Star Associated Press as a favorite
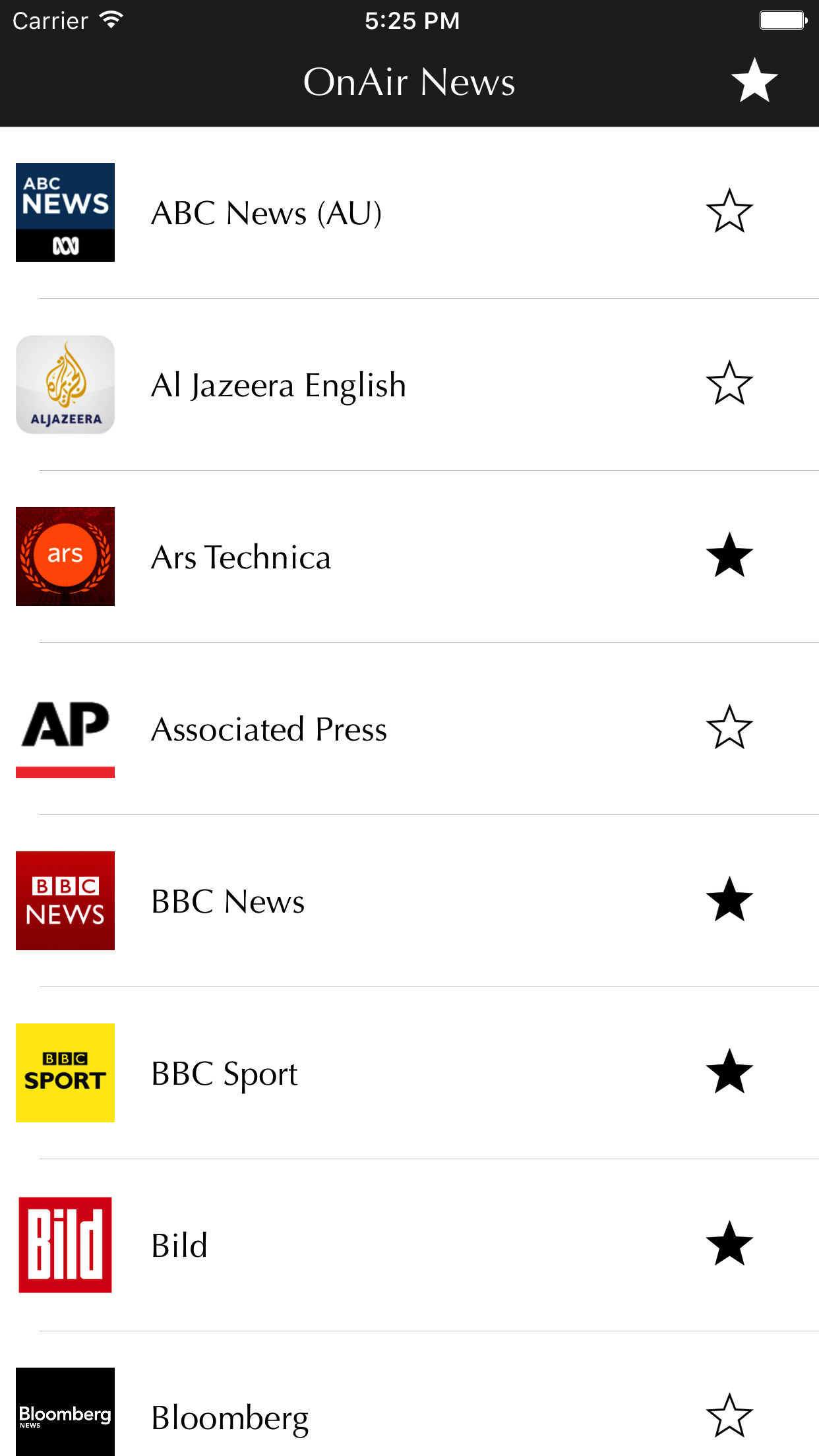819x1456 pixels. coord(729,728)
